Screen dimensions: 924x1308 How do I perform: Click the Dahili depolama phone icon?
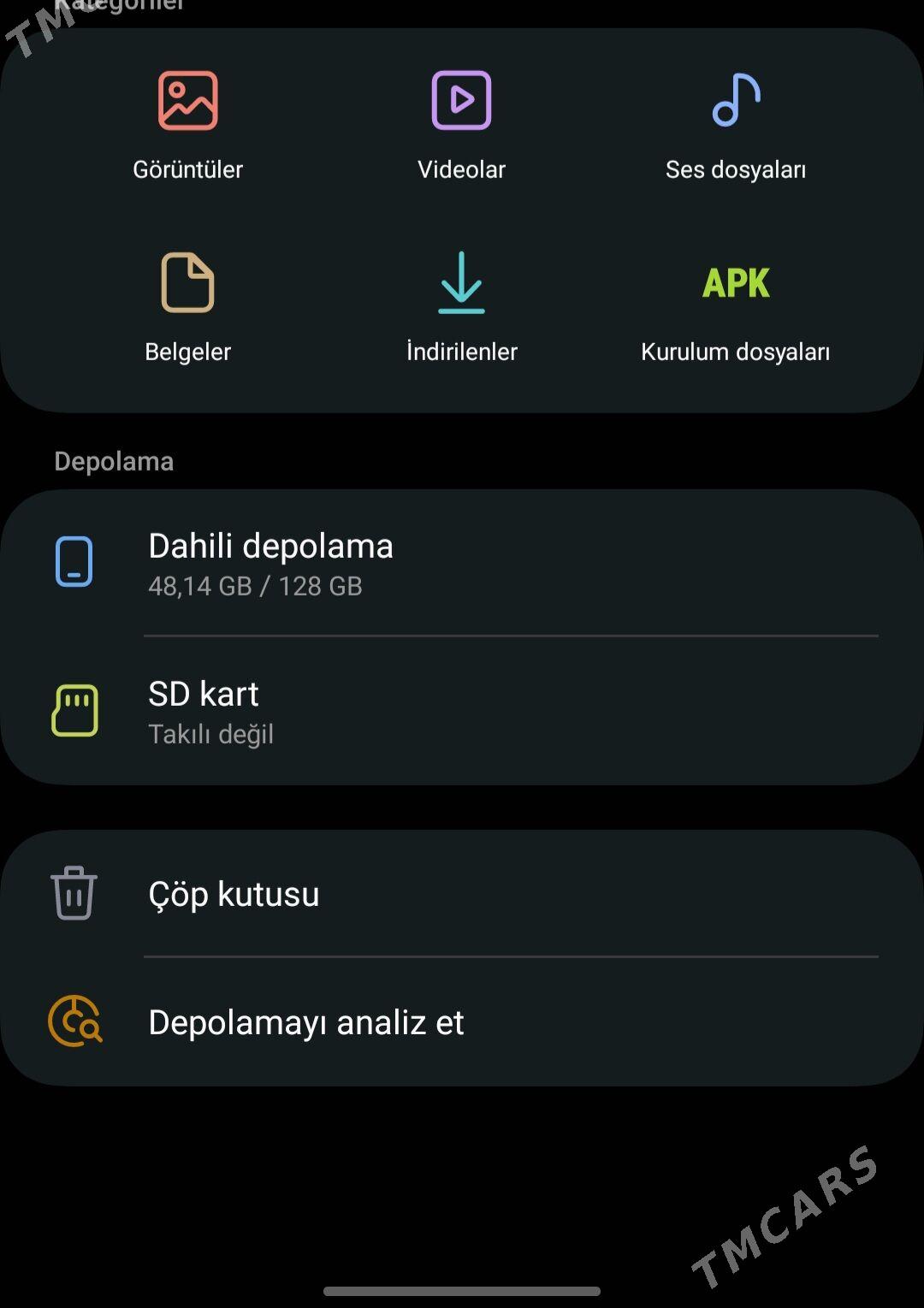[x=74, y=562]
